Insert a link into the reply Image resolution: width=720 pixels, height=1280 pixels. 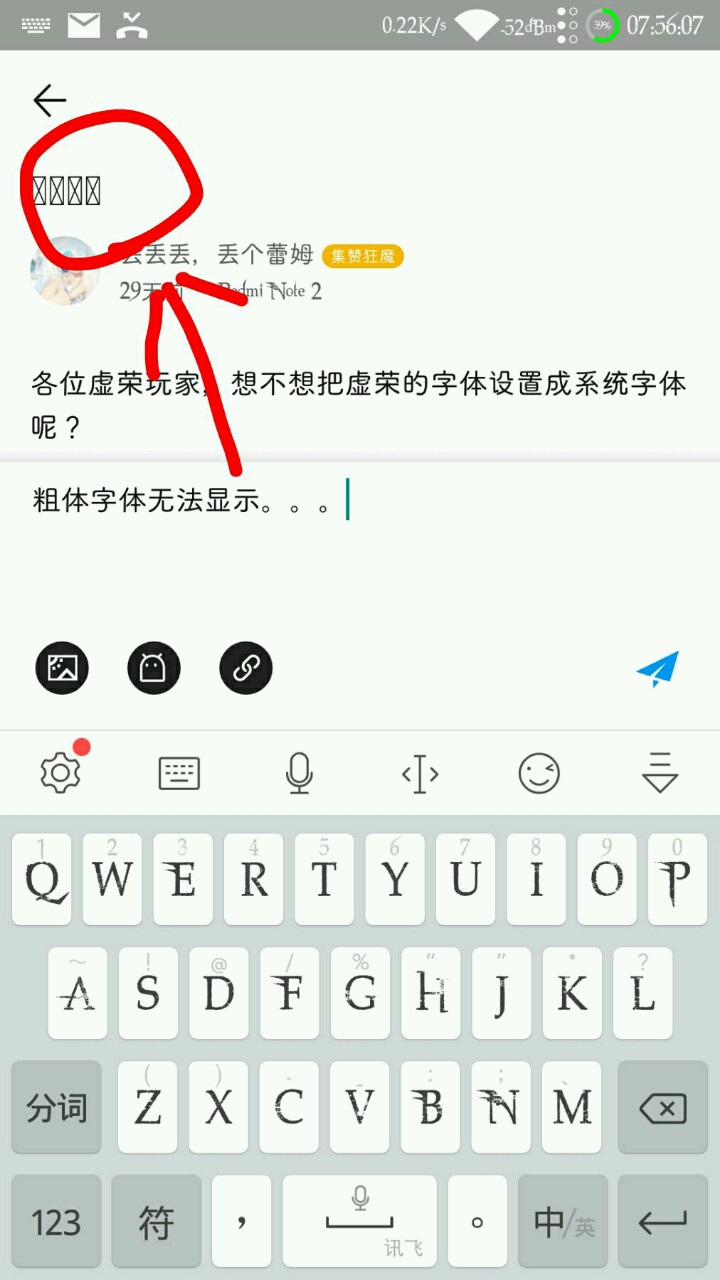click(x=246, y=668)
